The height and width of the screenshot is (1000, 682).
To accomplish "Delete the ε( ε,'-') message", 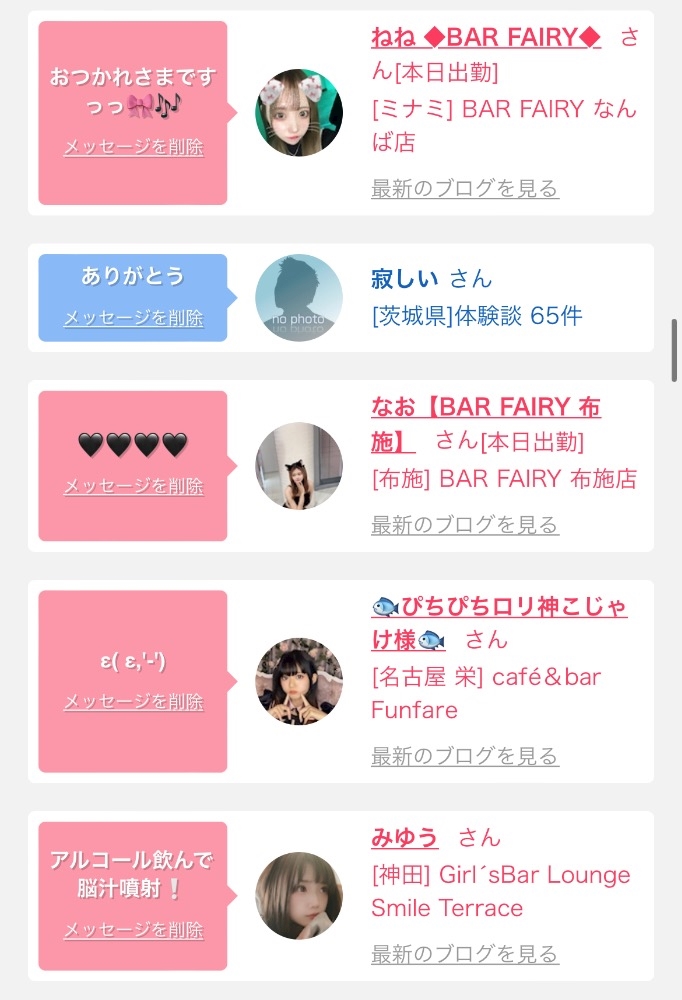I will pos(133,702).
